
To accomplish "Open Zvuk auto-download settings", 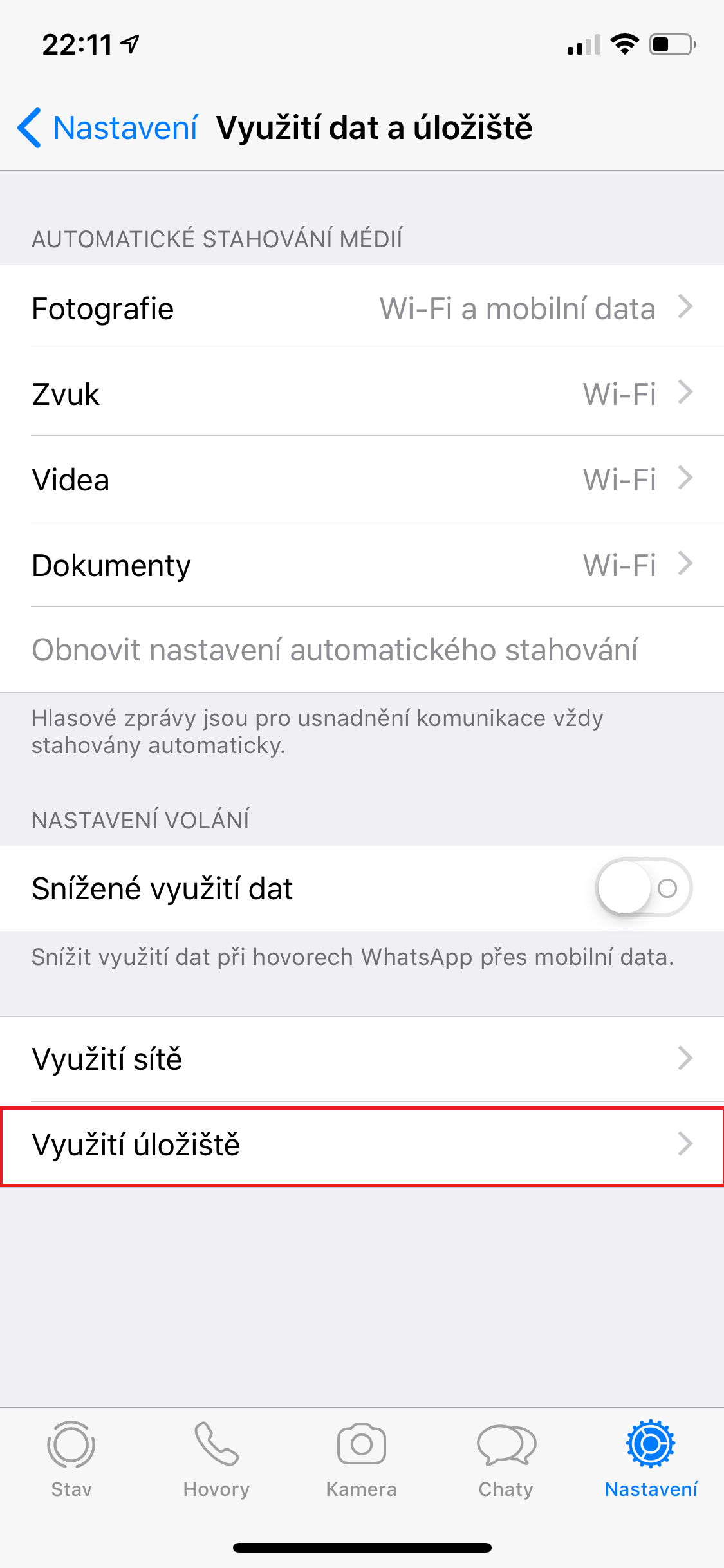I will pyautogui.click(x=362, y=393).
